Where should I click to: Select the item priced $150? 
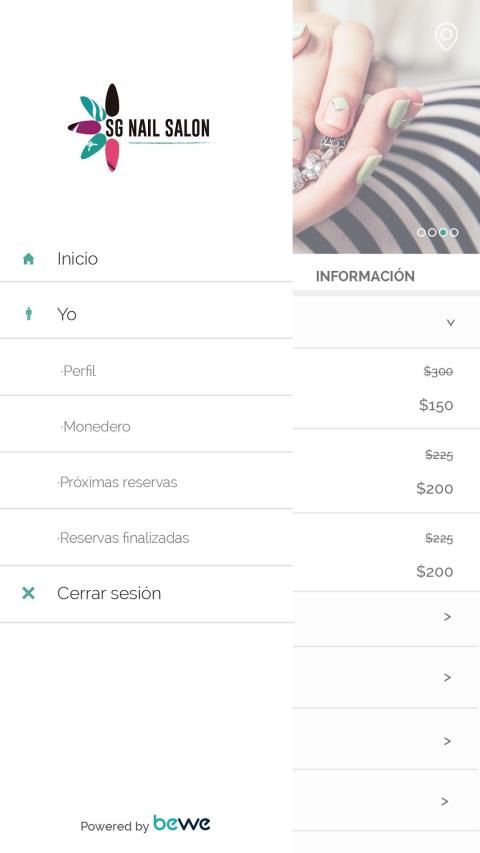(386, 388)
